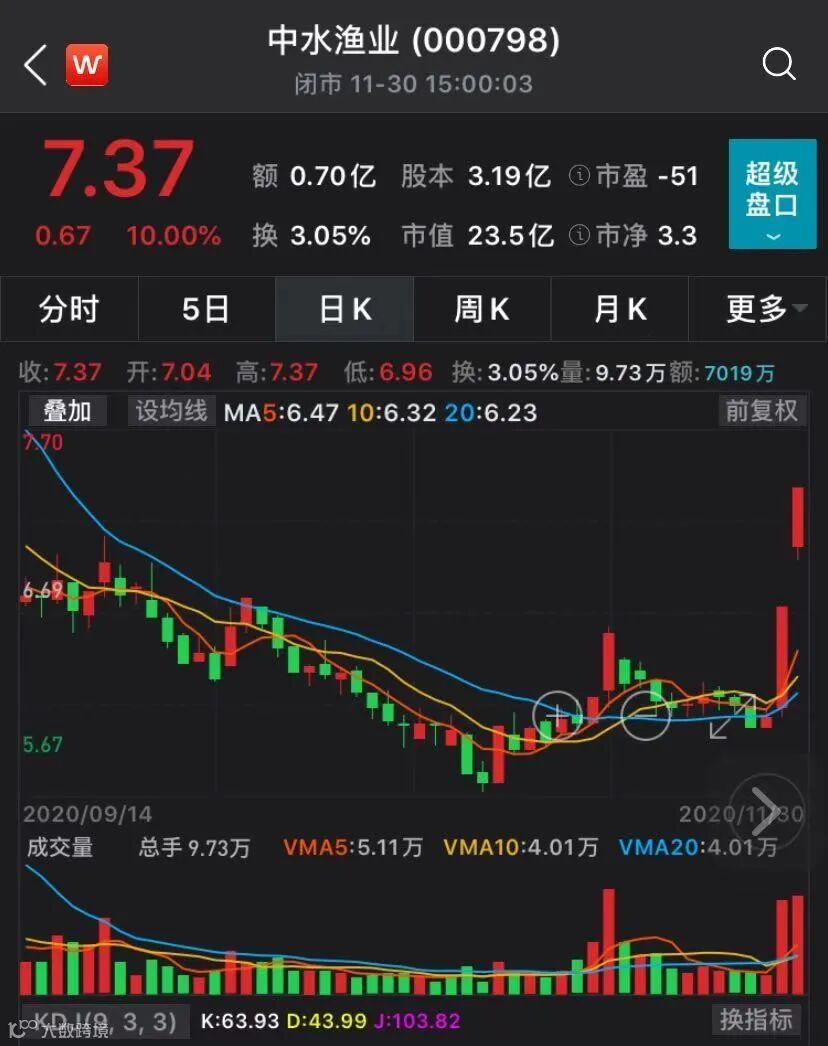Tap the 叠加 overlay button
The width and height of the screenshot is (828, 1046).
pyautogui.click(x=67, y=411)
